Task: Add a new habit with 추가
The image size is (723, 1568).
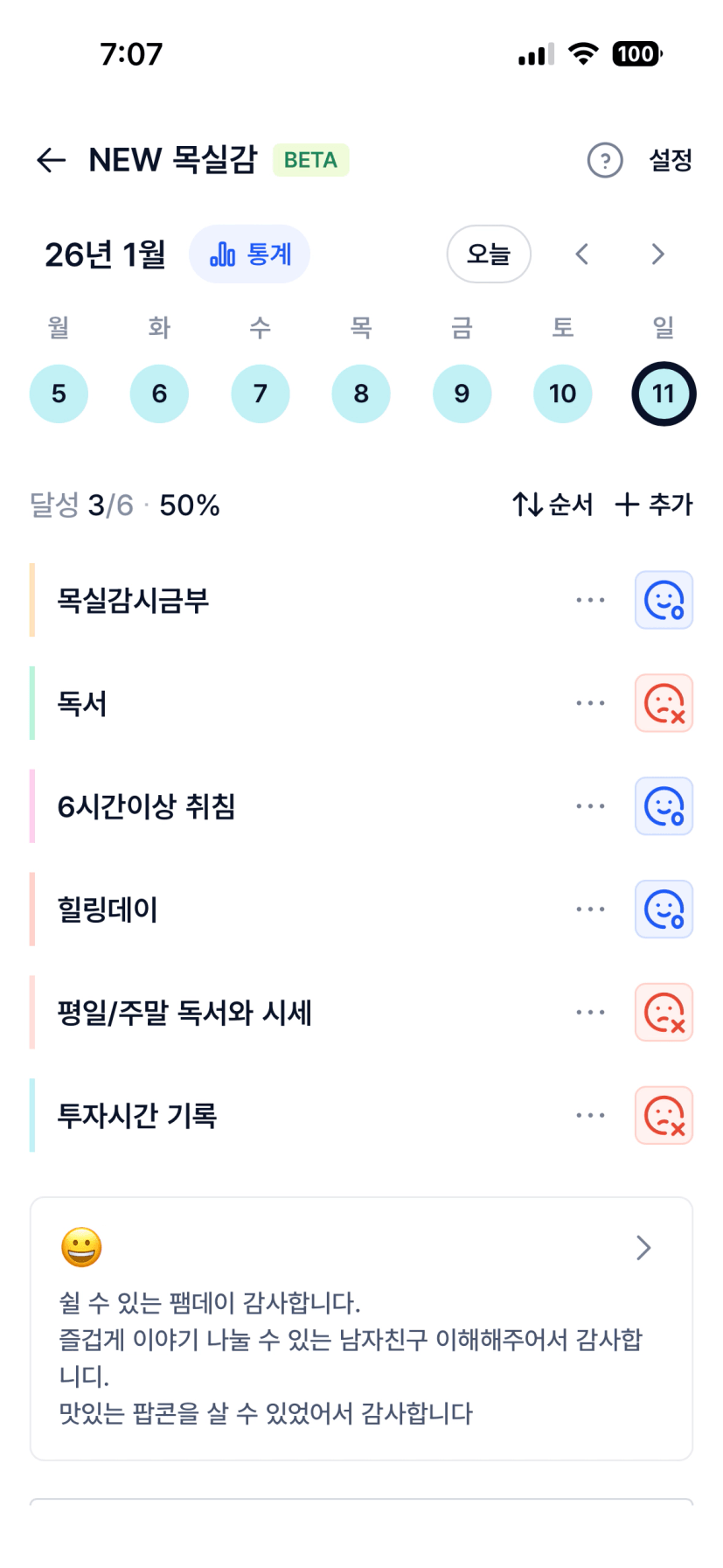Action: click(654, 505)
